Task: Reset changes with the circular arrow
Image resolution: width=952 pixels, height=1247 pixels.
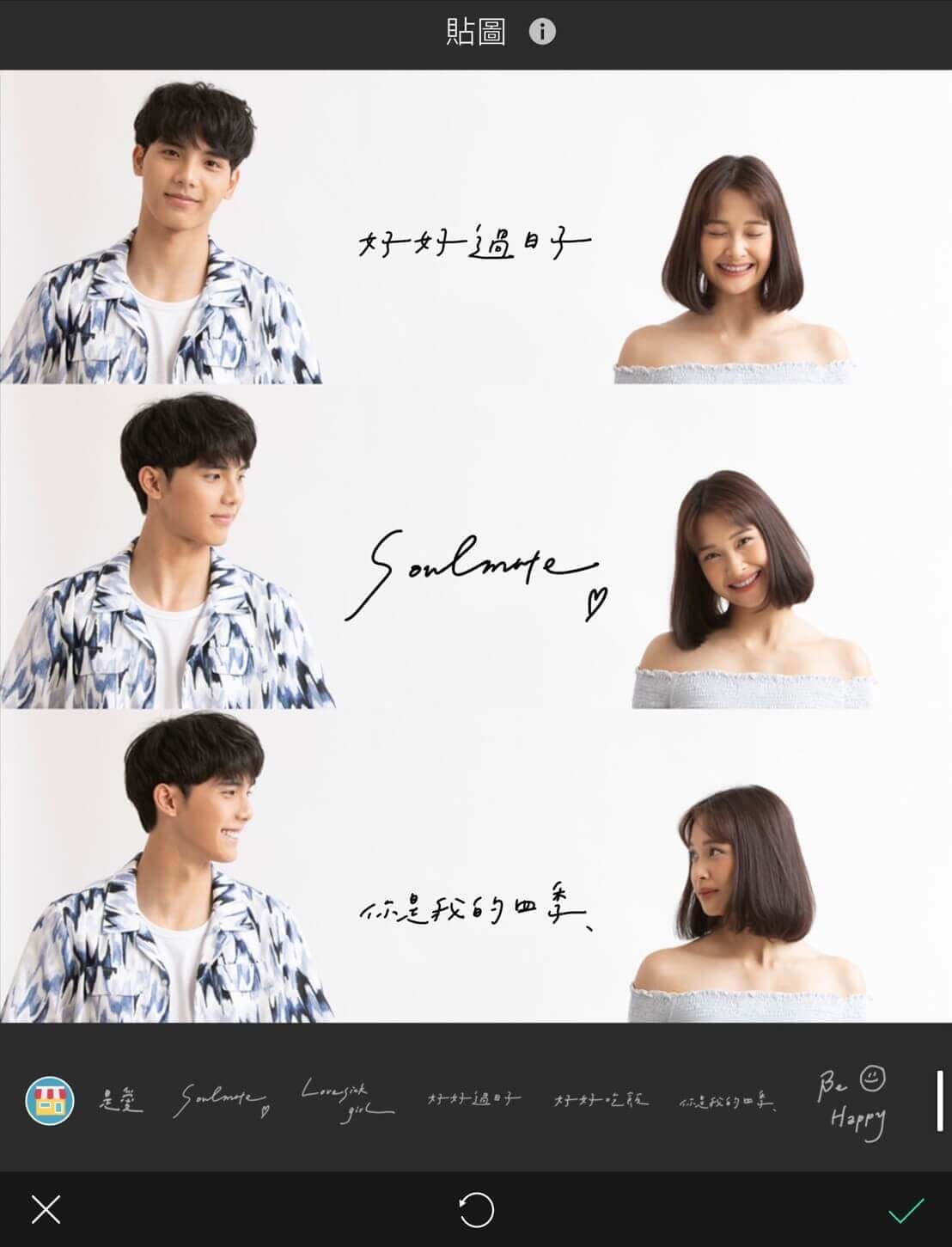Action: click(x=476, y=1210)
